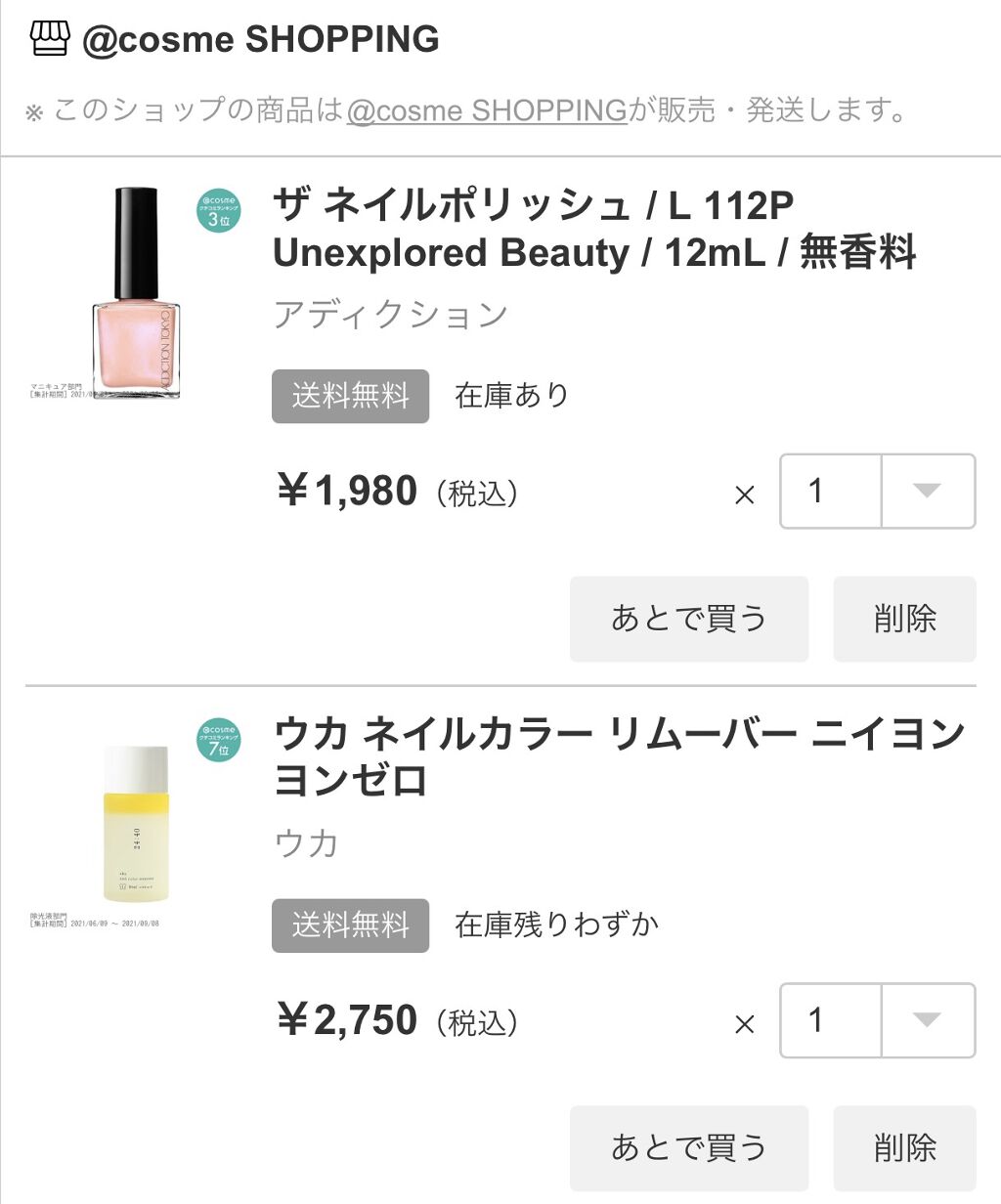
Task: Click the 在庫残りわずか stock warning label
Action: point(557,924)
